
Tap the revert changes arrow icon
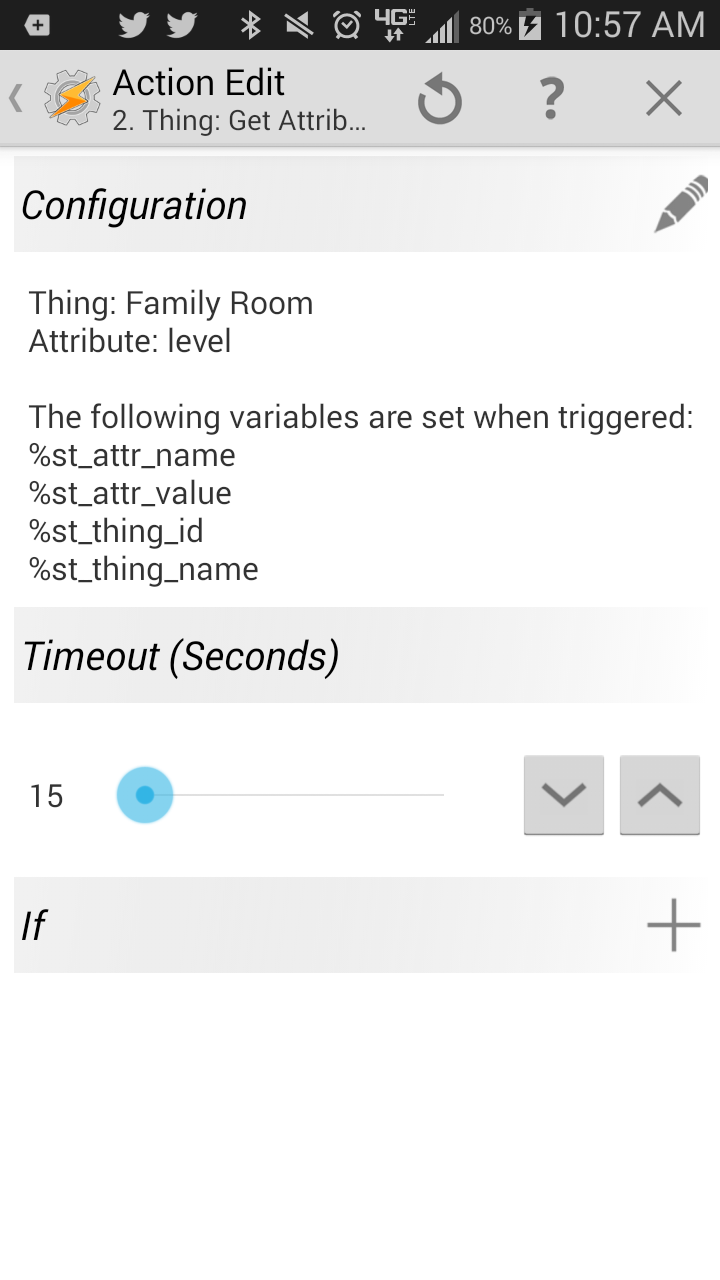439,100
